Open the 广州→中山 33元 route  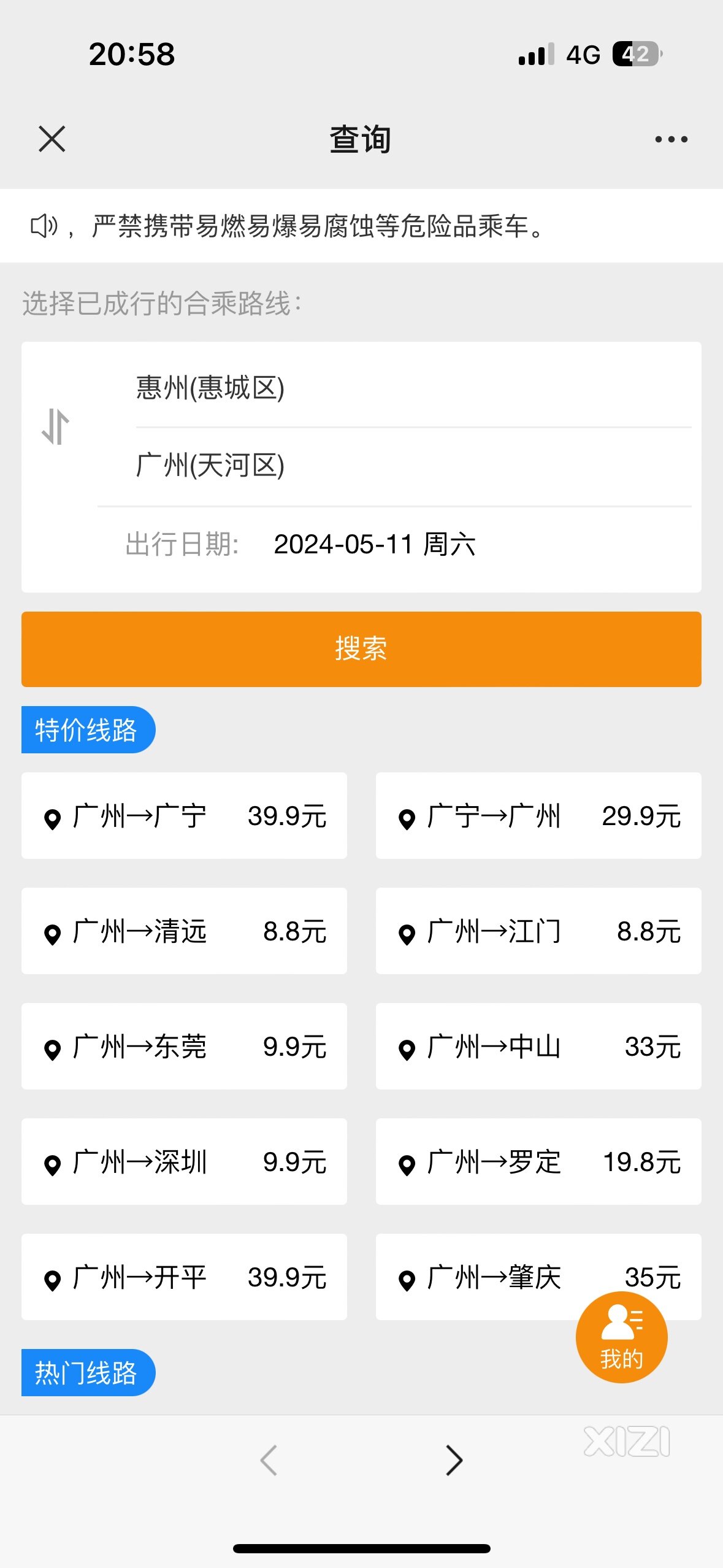click(x=538, y=1047)
